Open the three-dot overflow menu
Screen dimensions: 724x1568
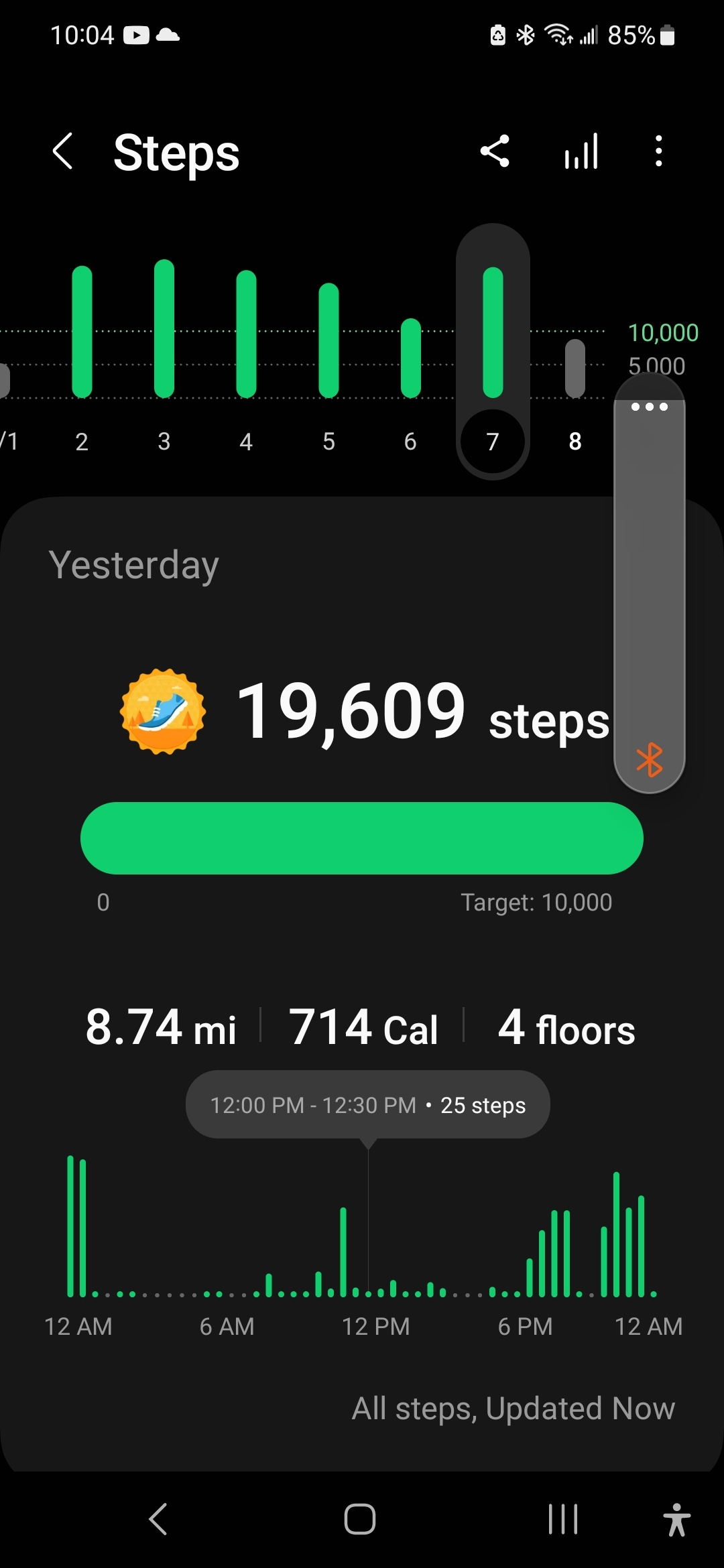point(659,151)
